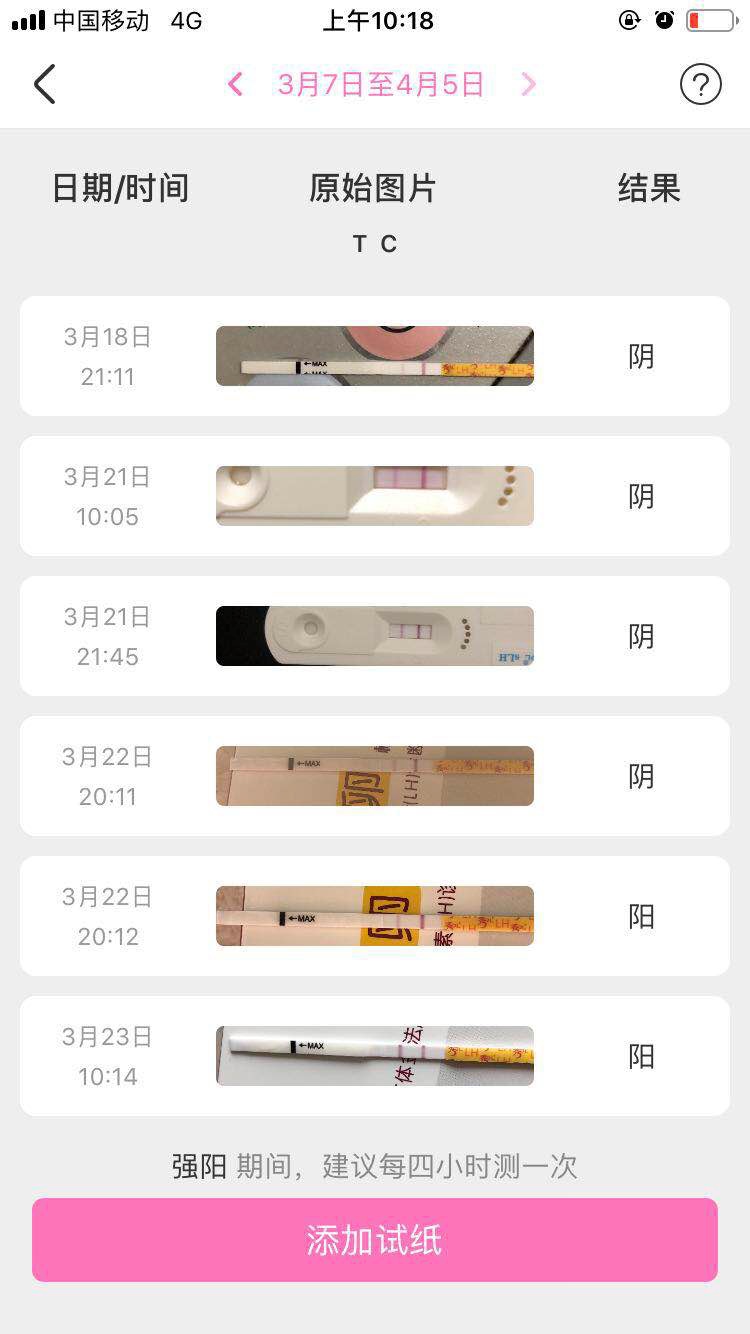This screenshot has height=1334, width=750.
Task: Tap the 添加试纸 button
Action: point(374,1240)
